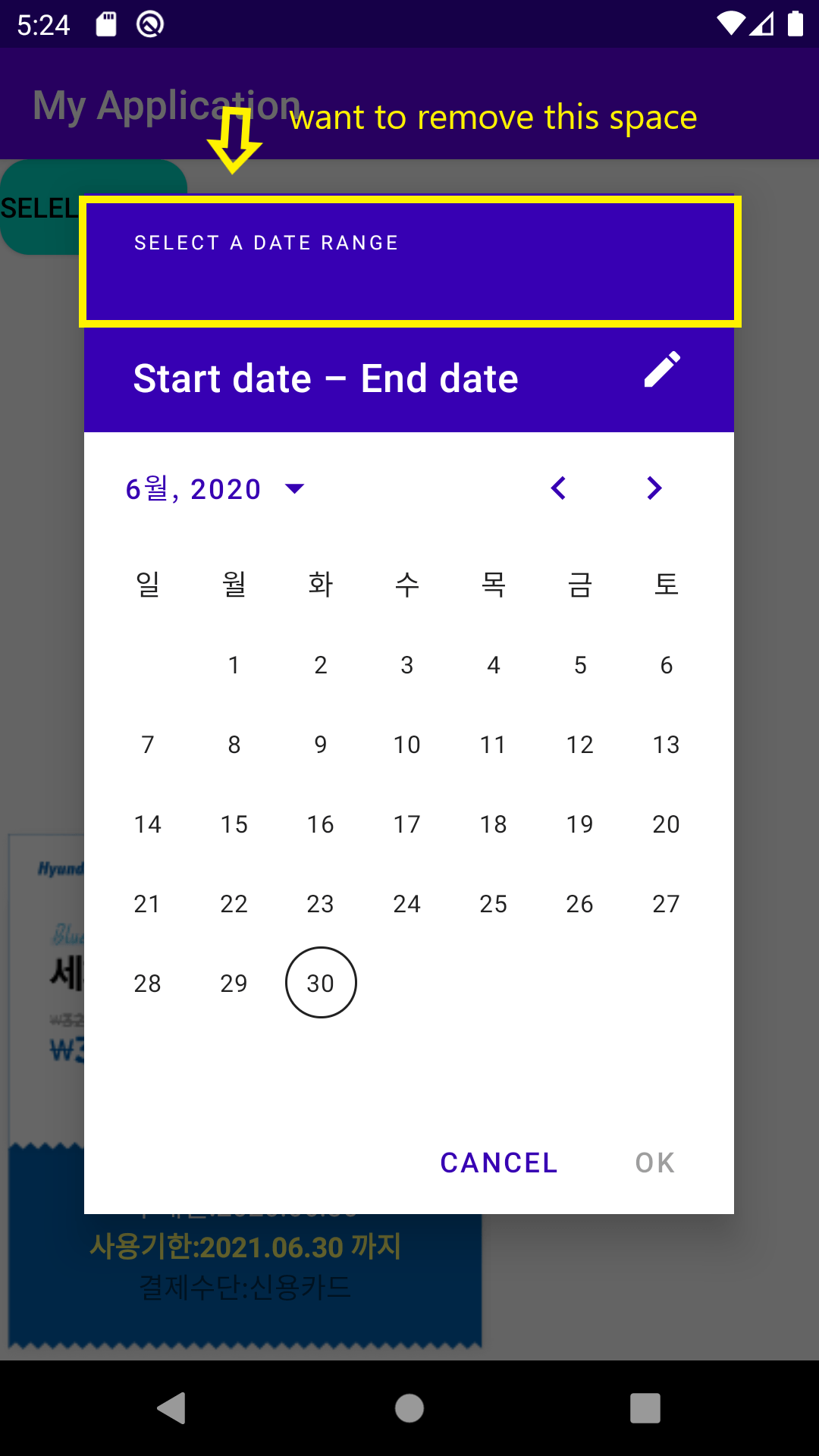Tap the teal SELECT button behind the dialog
Viewport: 819px width, 1456px height.
point(53,206)
